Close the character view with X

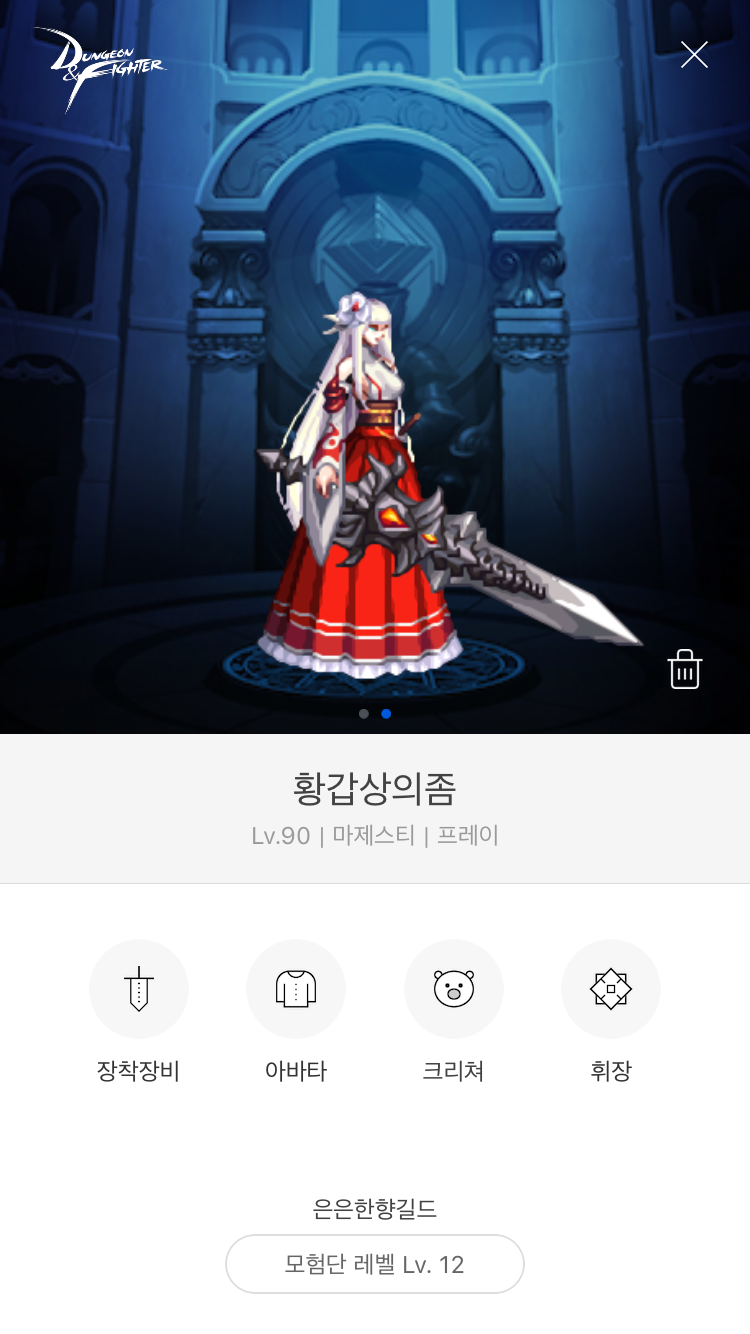pyautogui.click(x=694, y=55)
